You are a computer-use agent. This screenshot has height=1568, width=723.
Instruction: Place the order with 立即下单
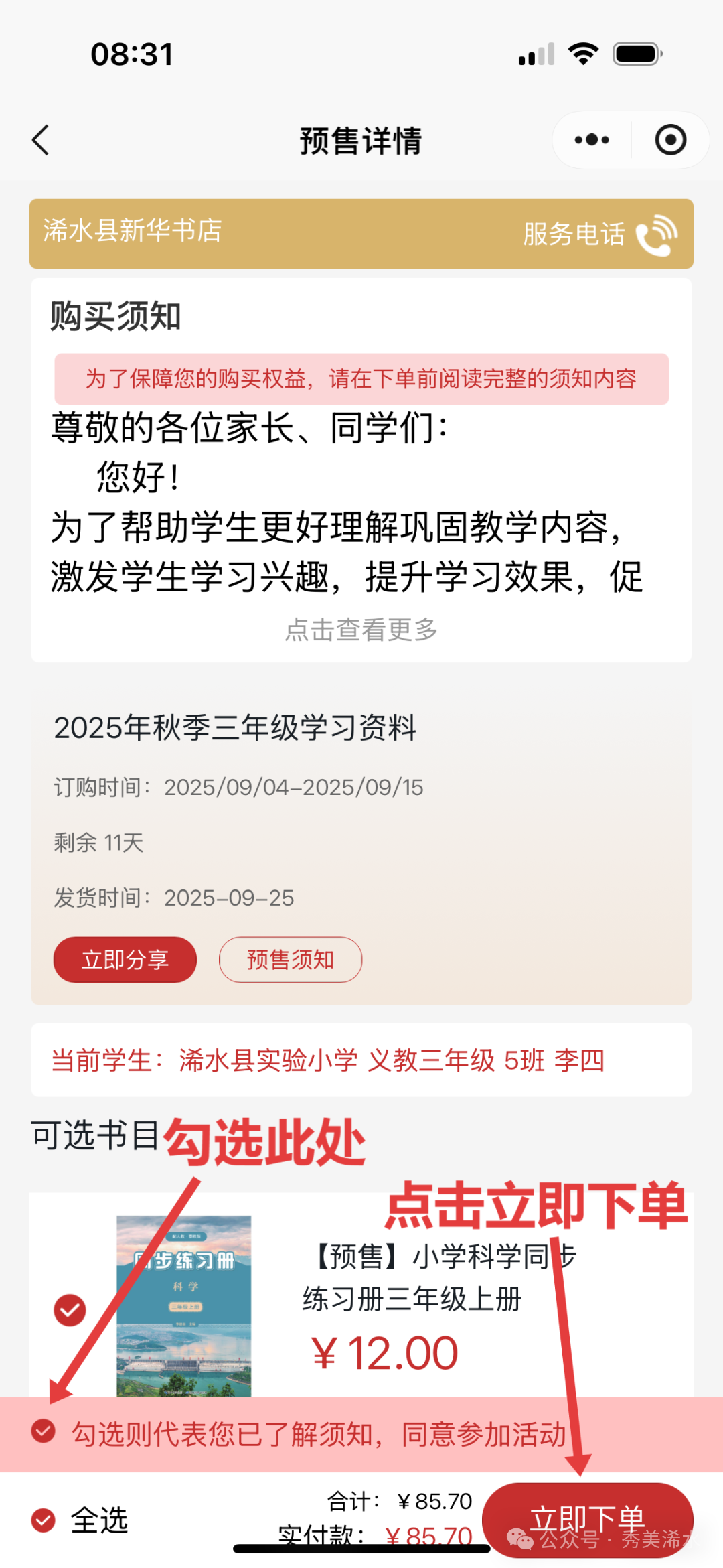click(587, 1518)
